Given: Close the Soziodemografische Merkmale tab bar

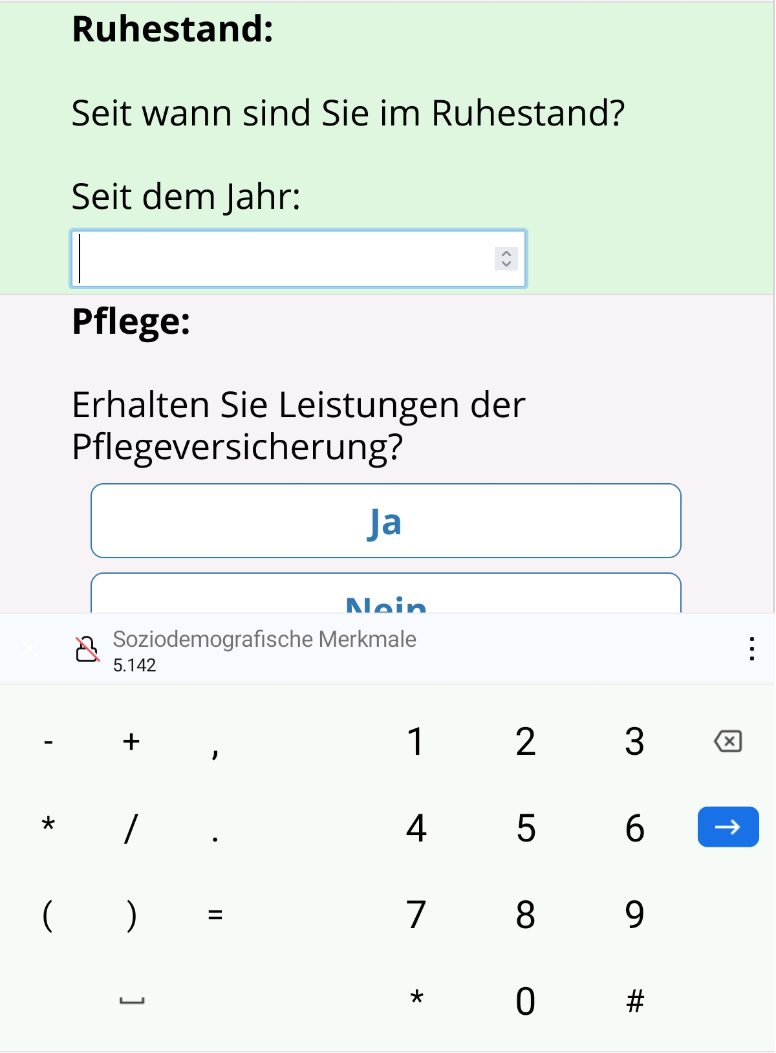Looking at the screenshot, I should click(30, 650).
